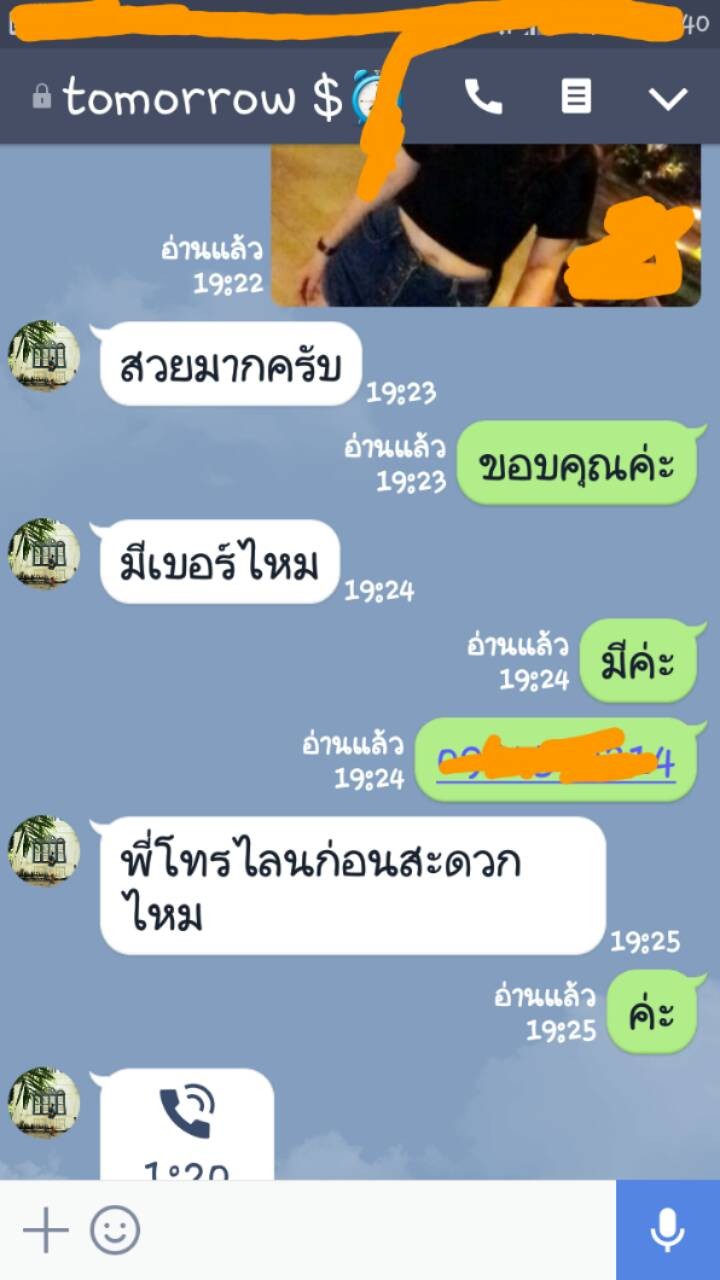Open the notes icon in the header

(x=576, y=97)
